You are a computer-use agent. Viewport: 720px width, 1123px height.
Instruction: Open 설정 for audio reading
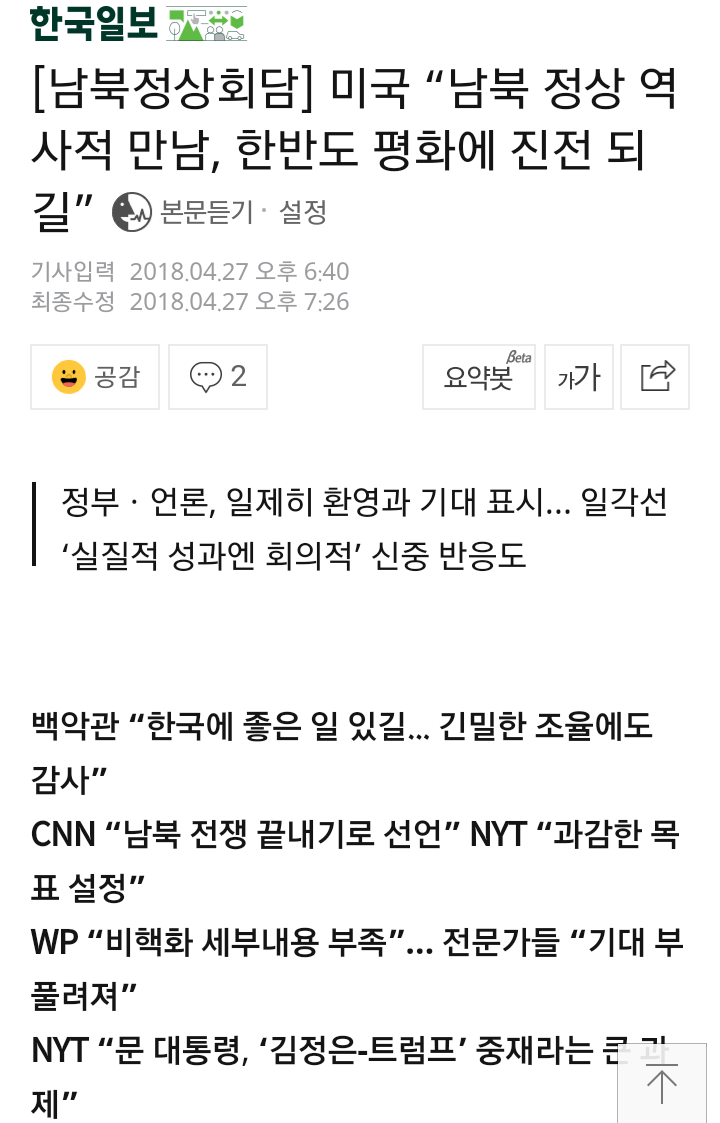click(303, 211)
